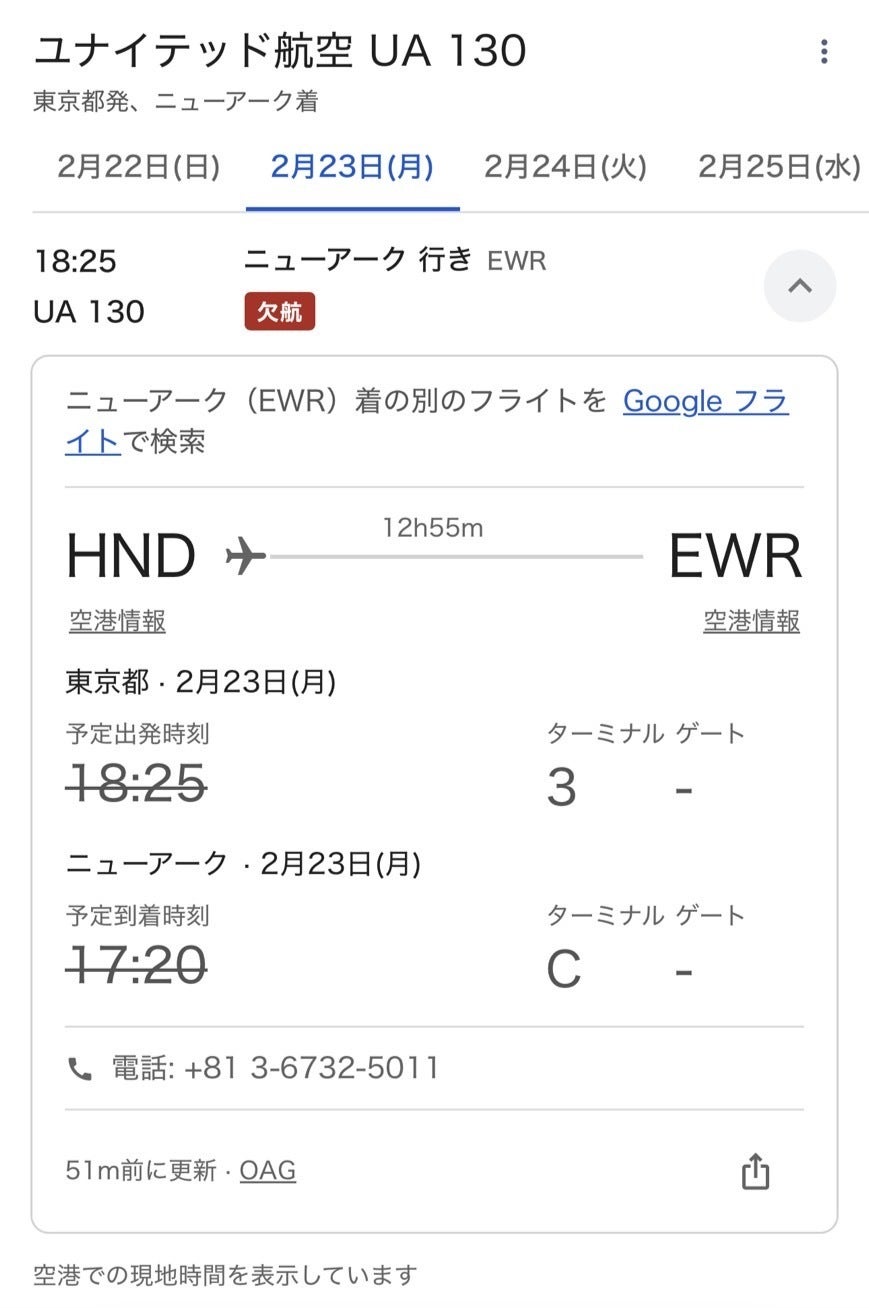869x1308 pixels.
Task: Open the OAG source link
Action: (267, 1170)
